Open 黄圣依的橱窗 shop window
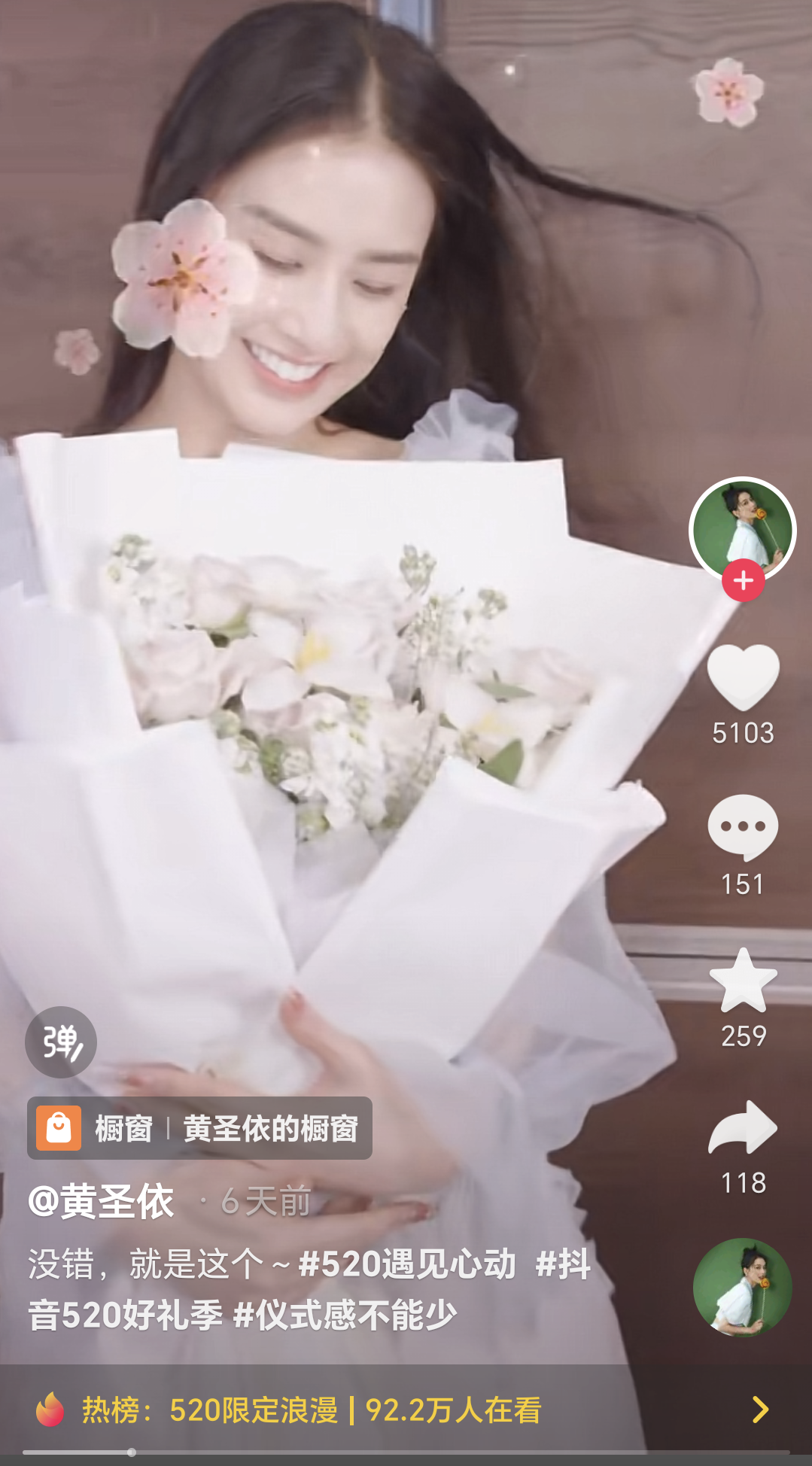812x1466 pixels. (199, 1128)
